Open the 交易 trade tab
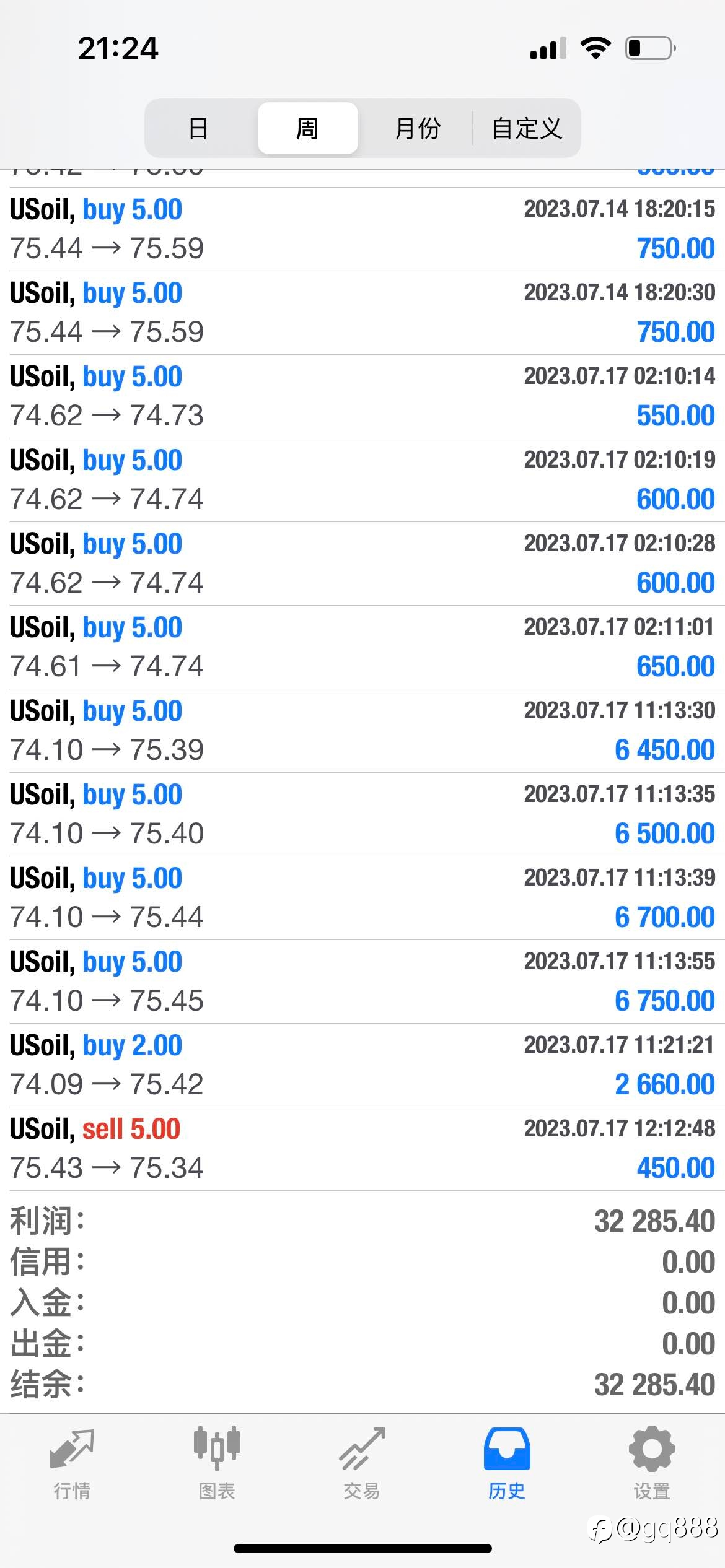This screenshot has height=1568, width=725. coord(362,1463)
